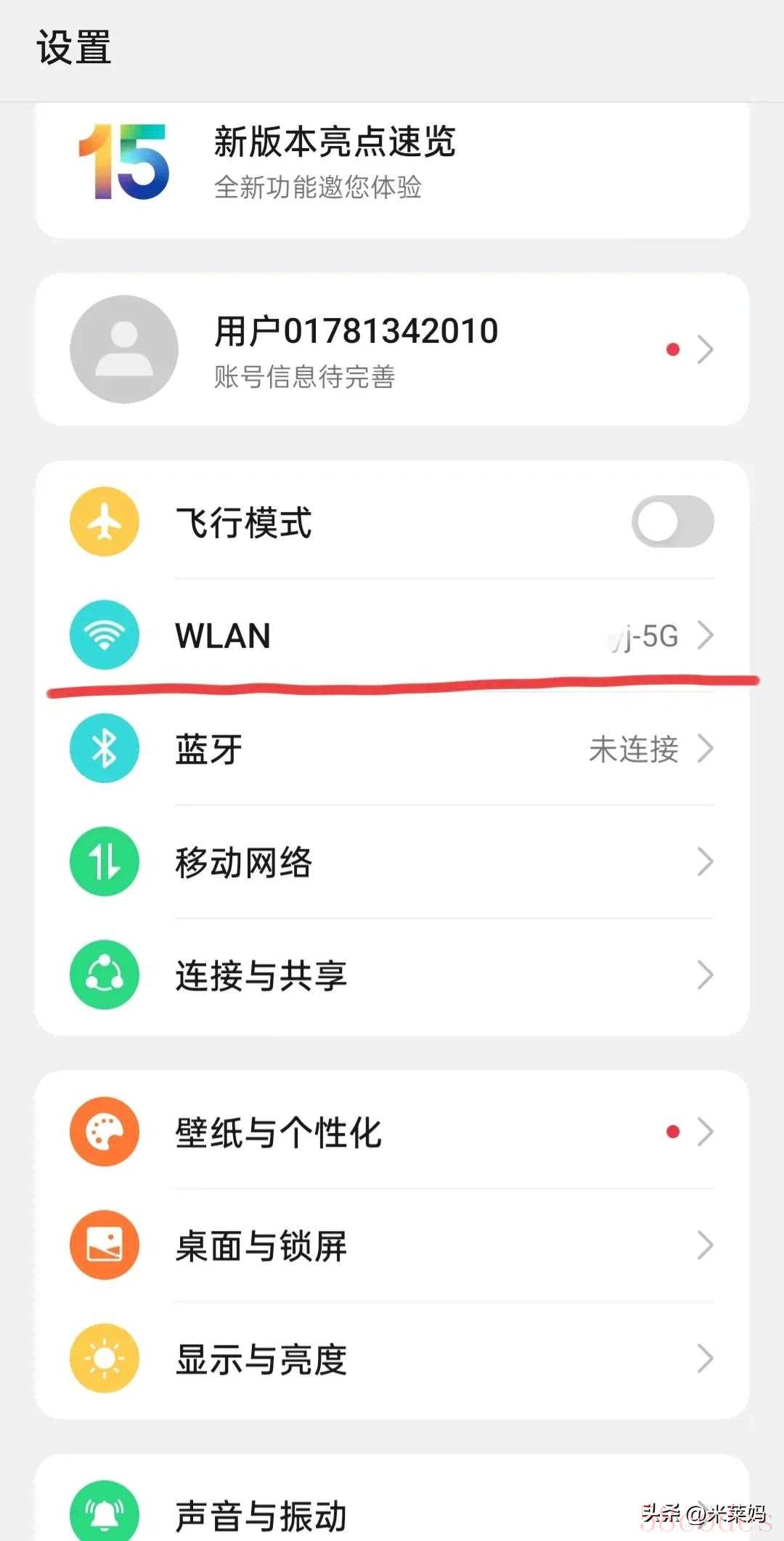Select 桌面与锁屏 row
The image size is (784, 1541).
click(392, 1245)
